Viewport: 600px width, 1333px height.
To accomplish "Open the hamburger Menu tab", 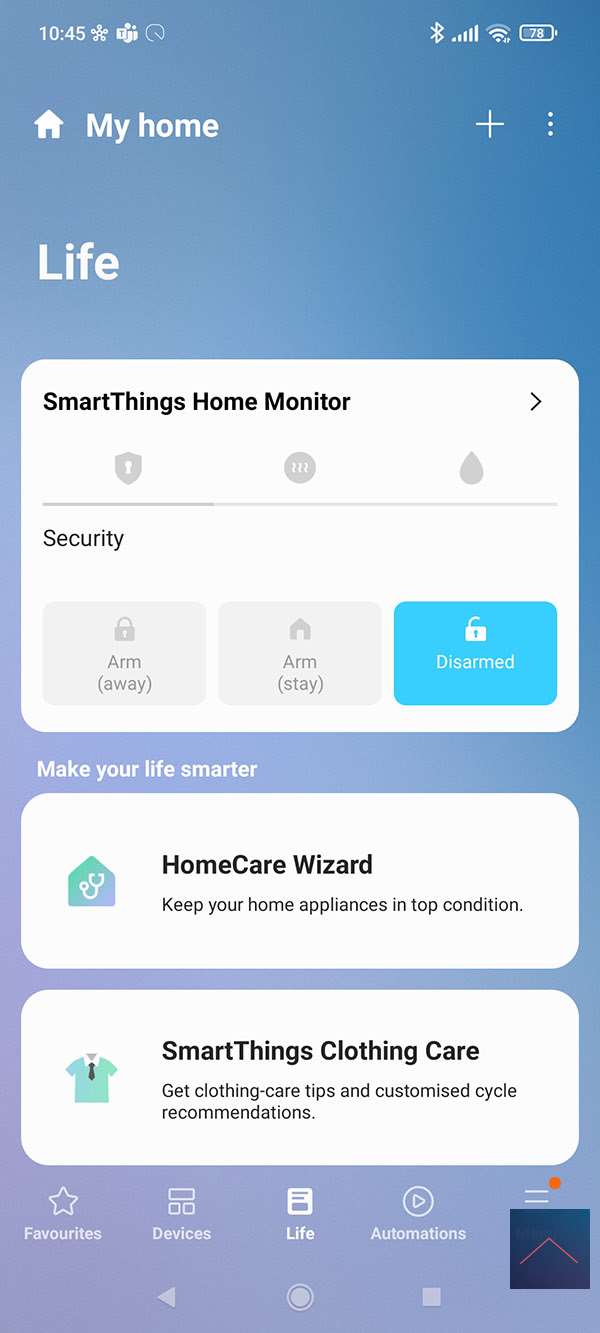I will click(537, 1198).
